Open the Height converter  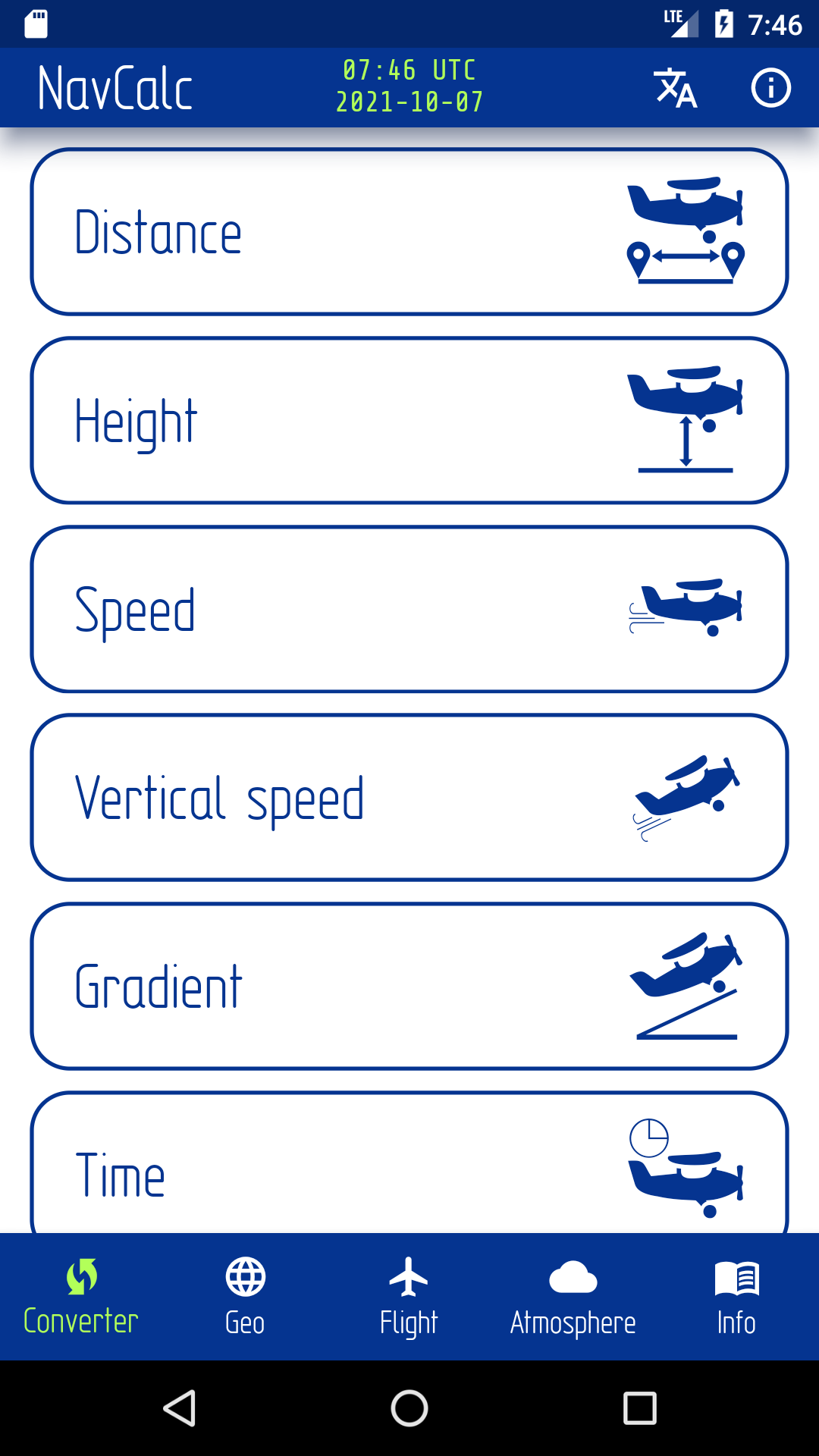[409, 421]
